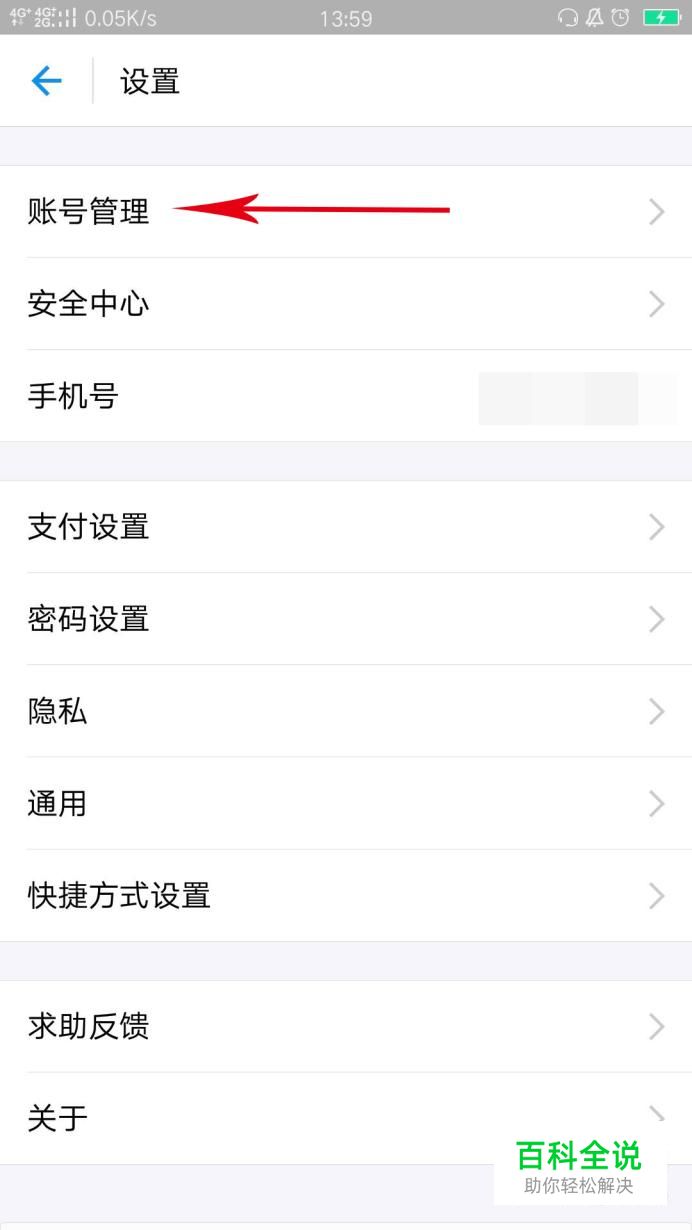This screenshot has height=1230, width=692.
Task: Open 快捷方式设置 shortcut settings
Action: click(x=120, y=895)
